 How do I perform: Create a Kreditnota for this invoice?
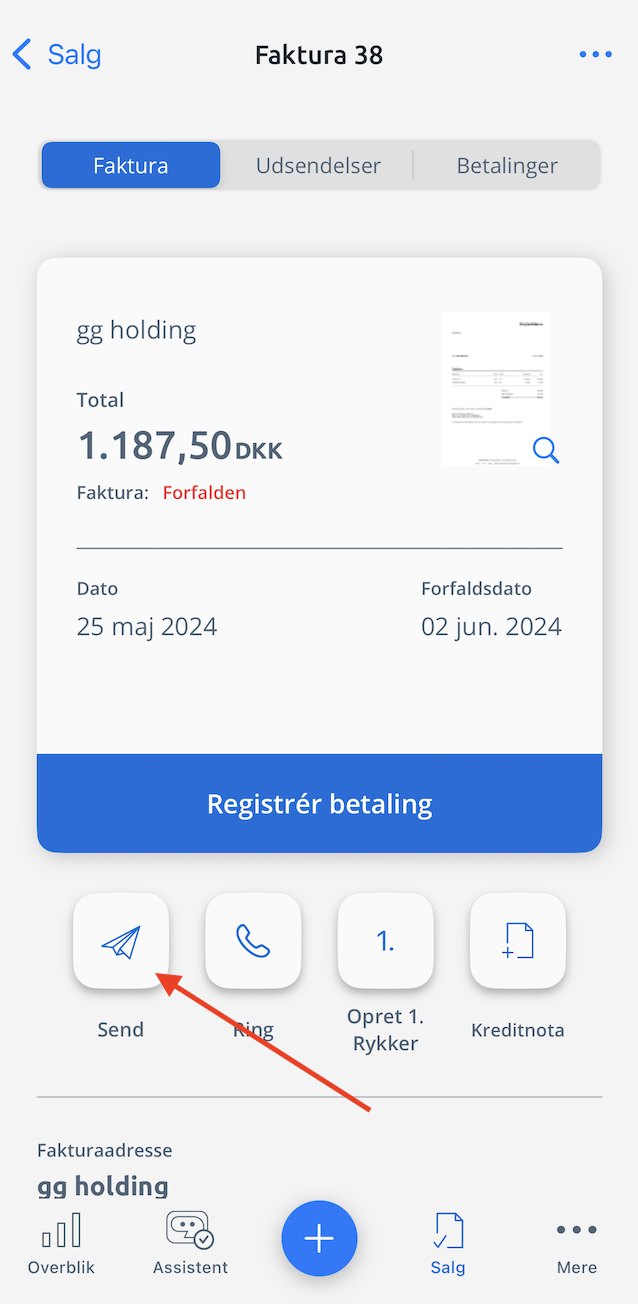pyautogui.click(x=517, y=942)
